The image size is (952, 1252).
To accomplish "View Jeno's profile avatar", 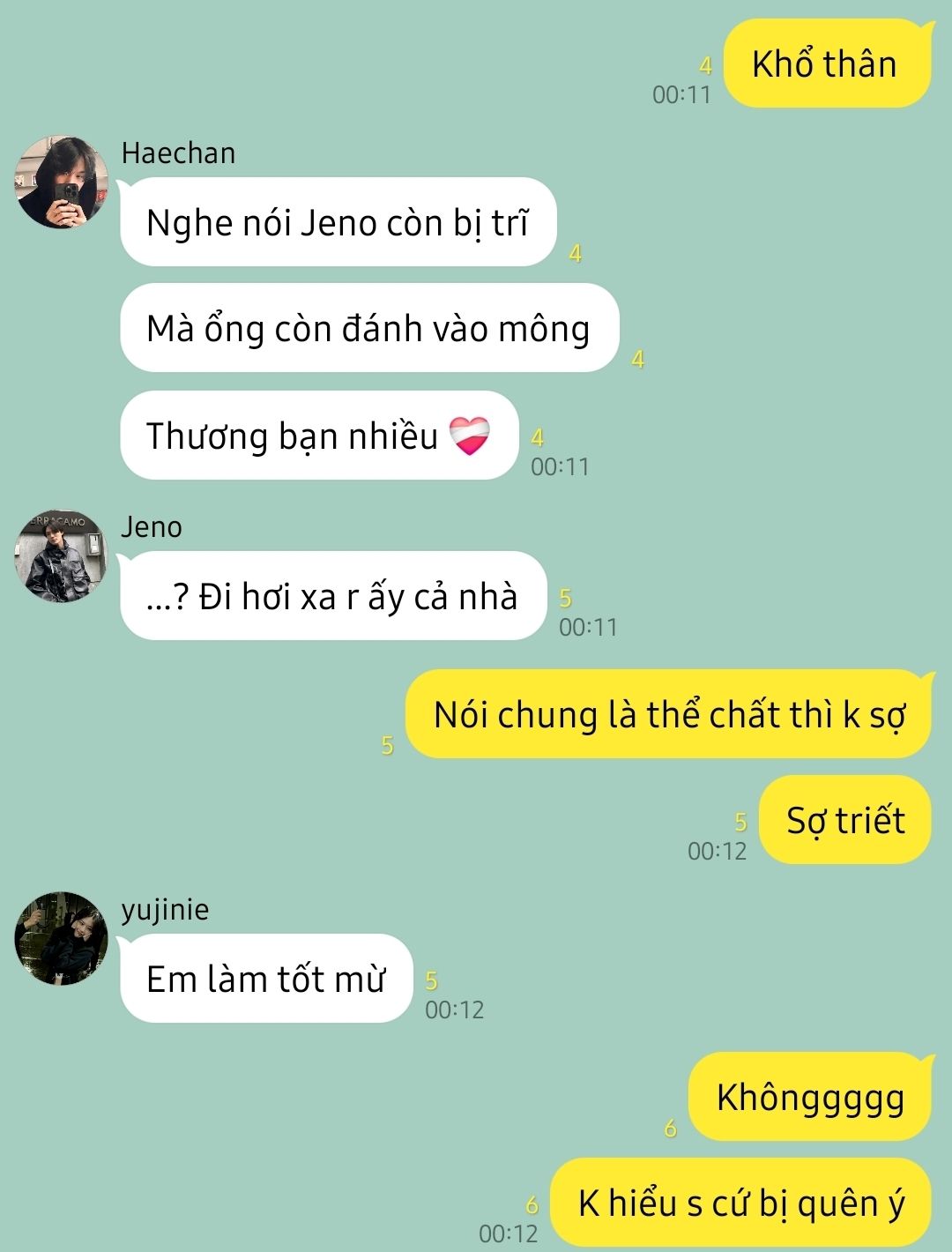I will [61, 555].
